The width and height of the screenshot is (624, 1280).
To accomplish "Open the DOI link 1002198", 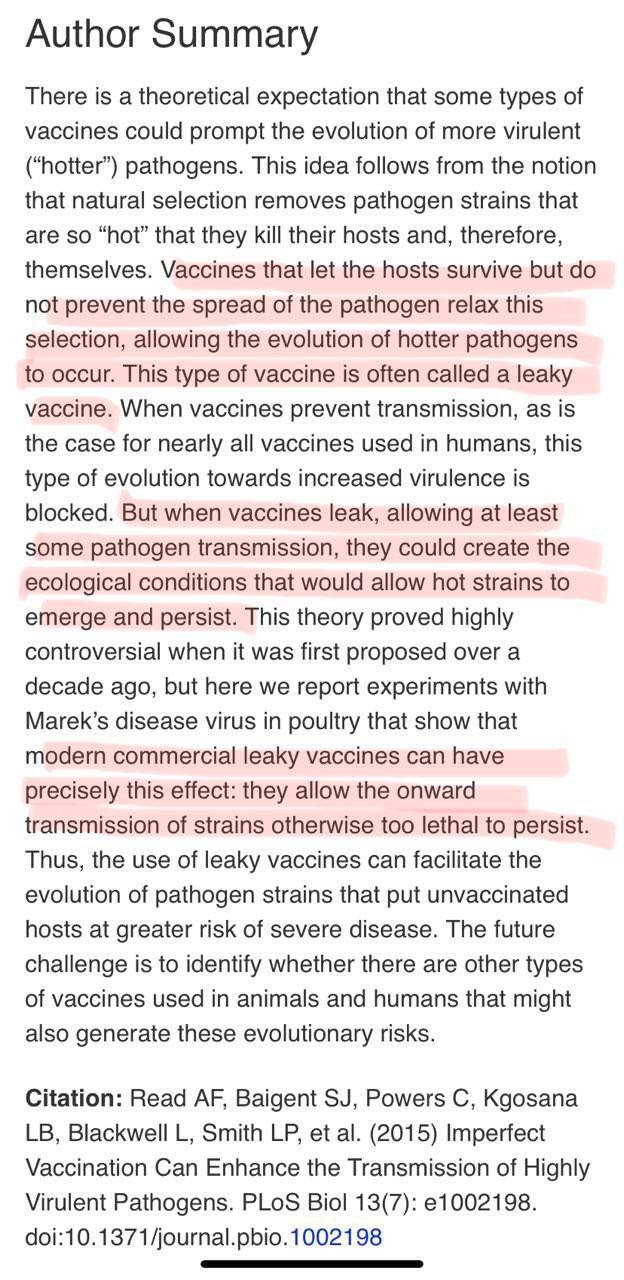I will coord(336,1238).
